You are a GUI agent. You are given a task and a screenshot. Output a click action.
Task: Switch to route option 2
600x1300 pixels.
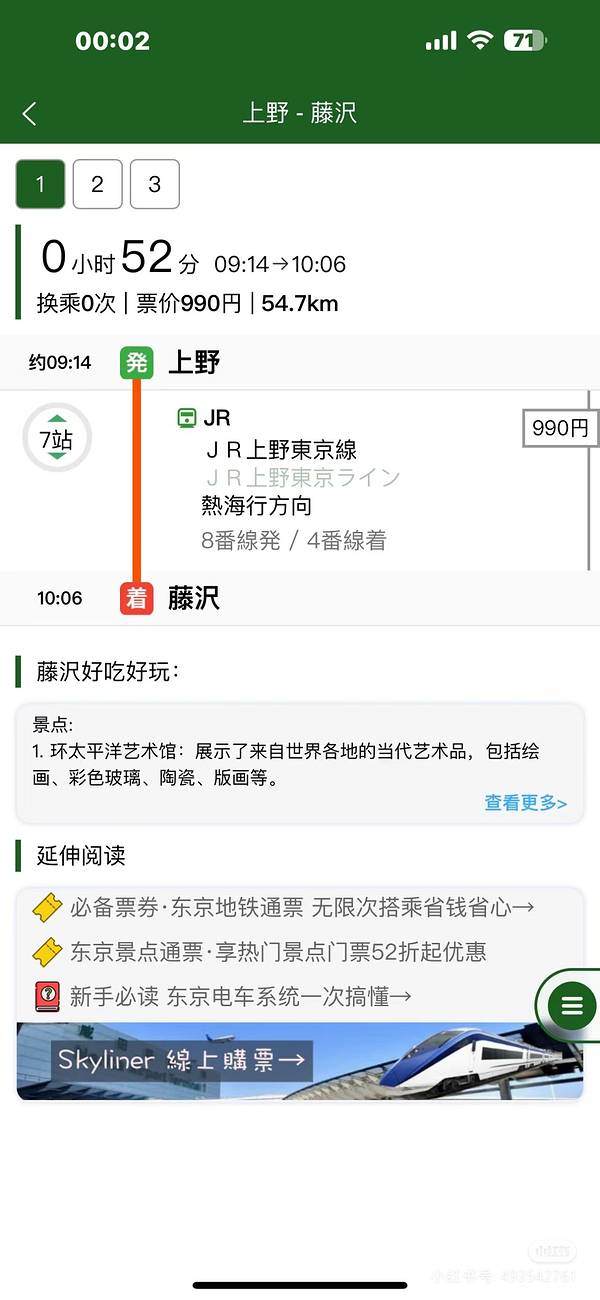coord(97,184)
